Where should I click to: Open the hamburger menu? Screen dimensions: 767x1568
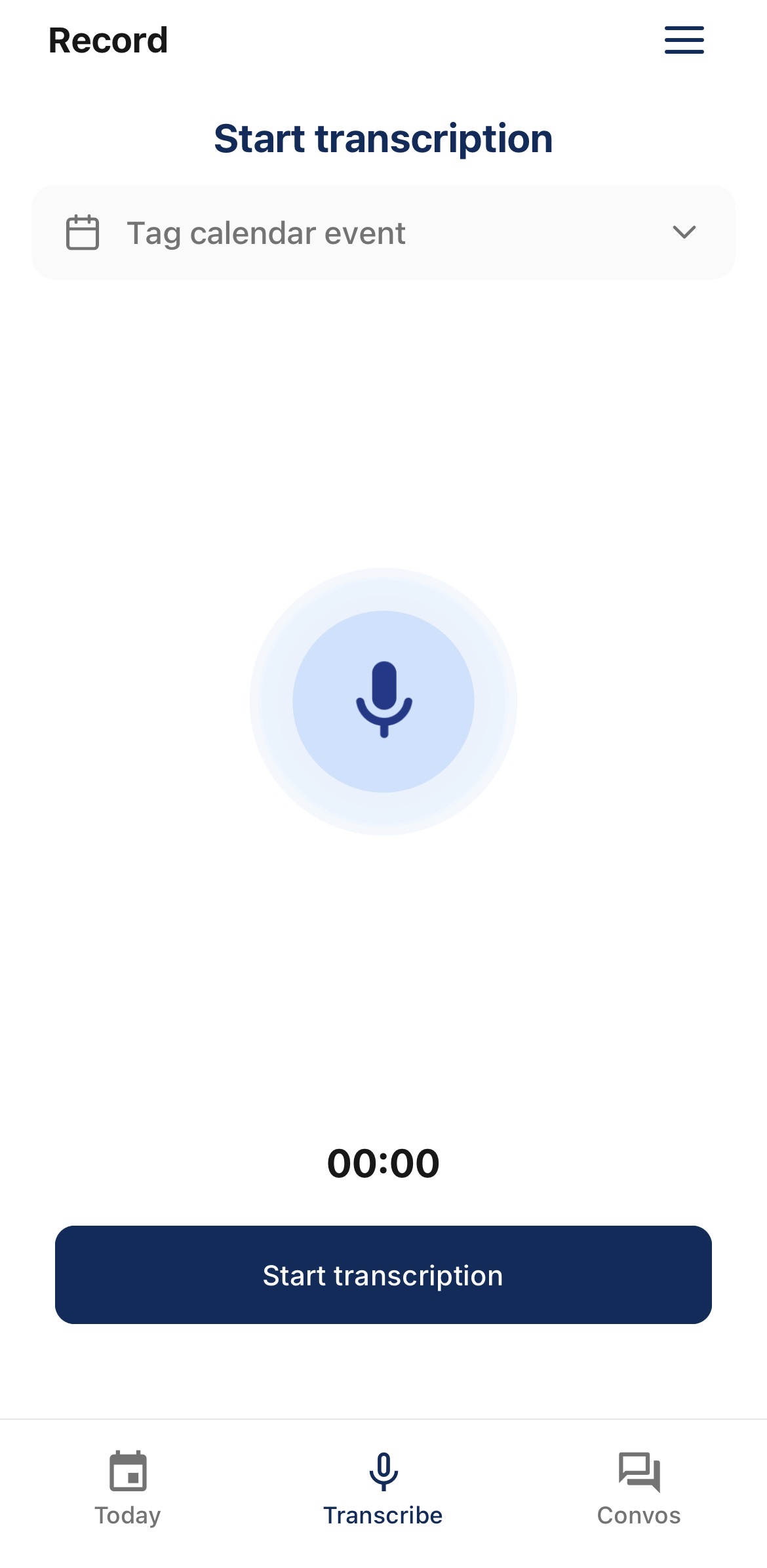pos(684,40)
